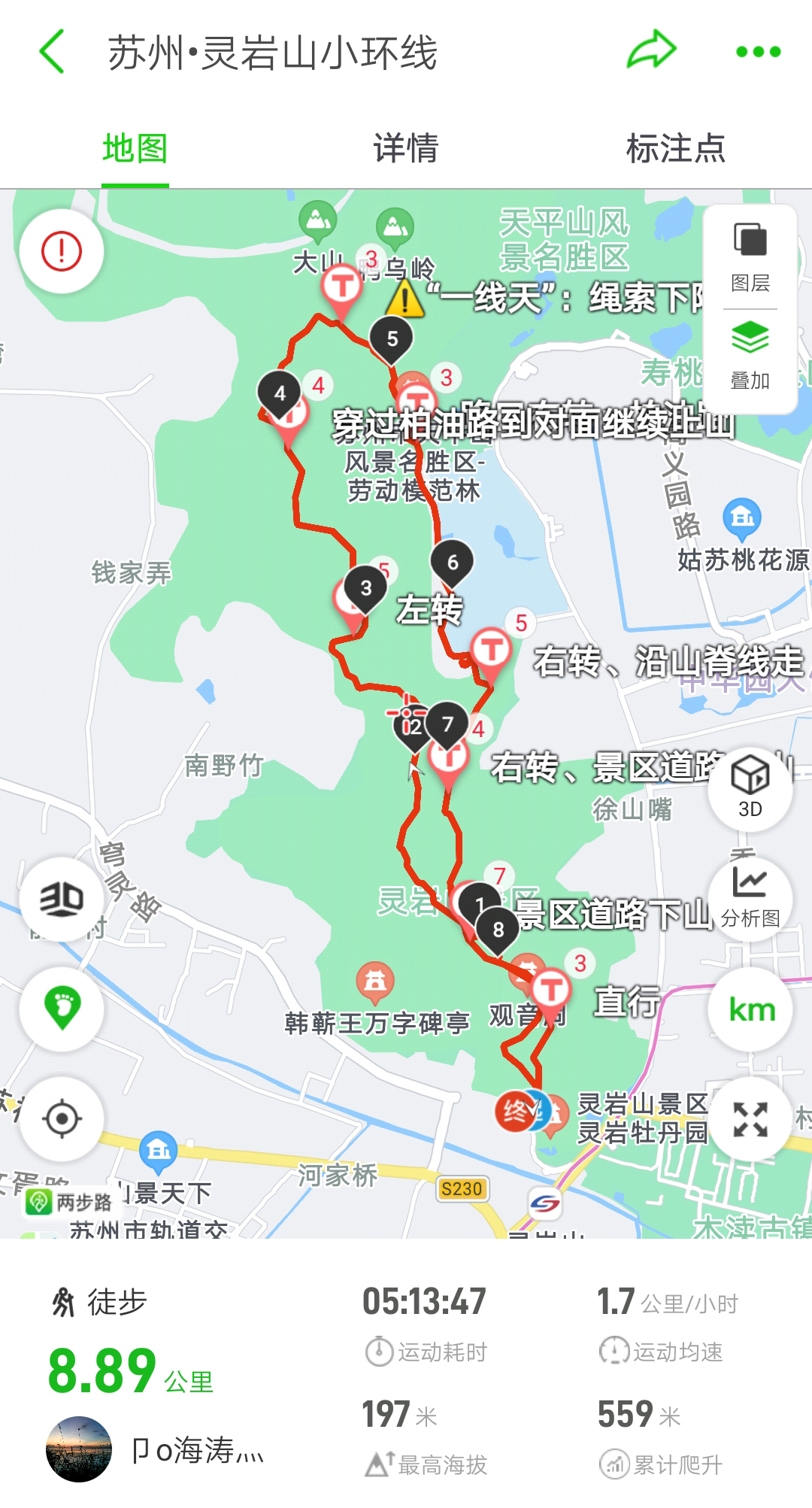This screenshot has height=1508, width=812.
Task: Tap the yellow warning marker for 一线天
Action: point(404,299)
